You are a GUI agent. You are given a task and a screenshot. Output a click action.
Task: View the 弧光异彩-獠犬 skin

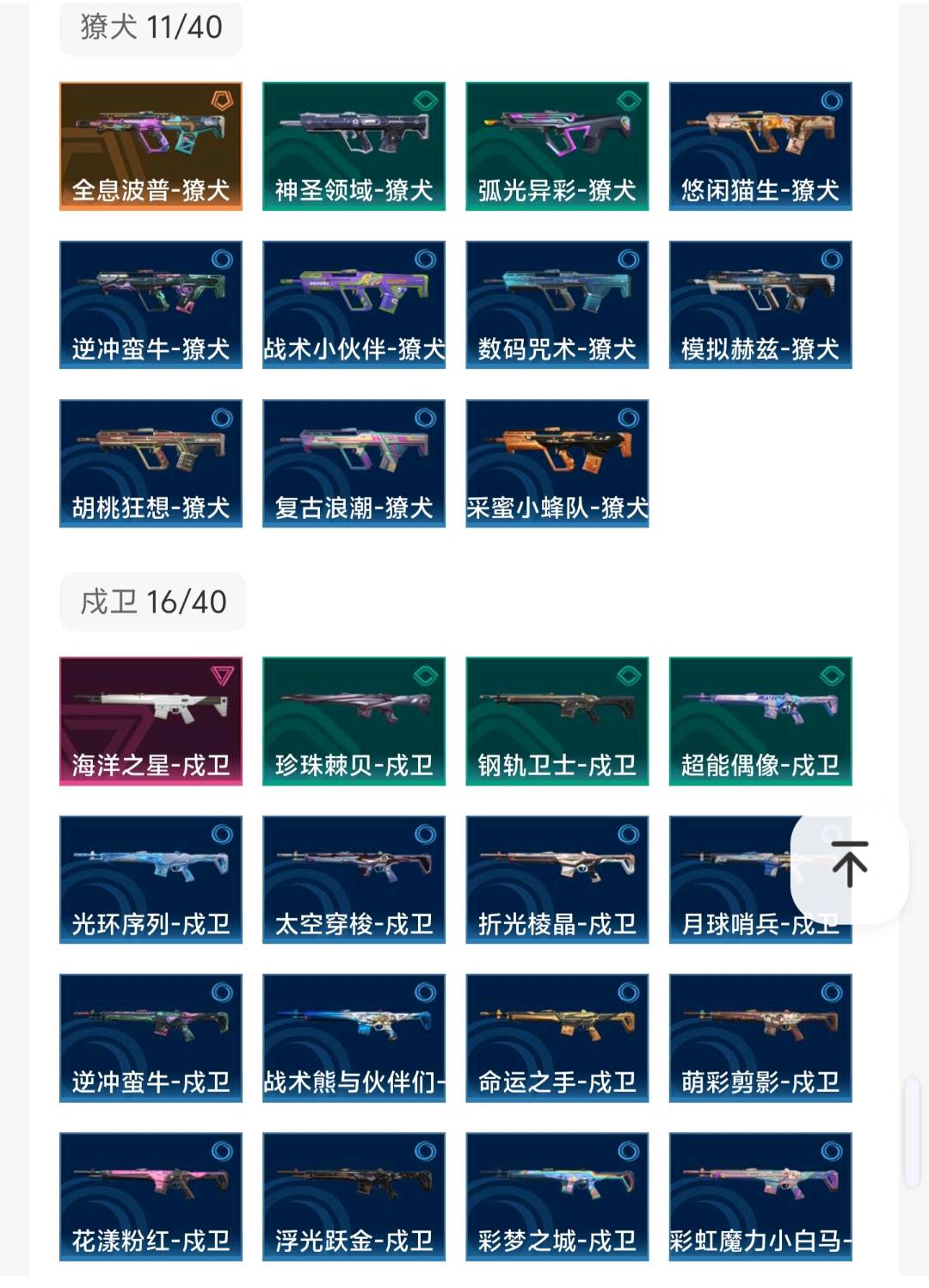point(557,146)
